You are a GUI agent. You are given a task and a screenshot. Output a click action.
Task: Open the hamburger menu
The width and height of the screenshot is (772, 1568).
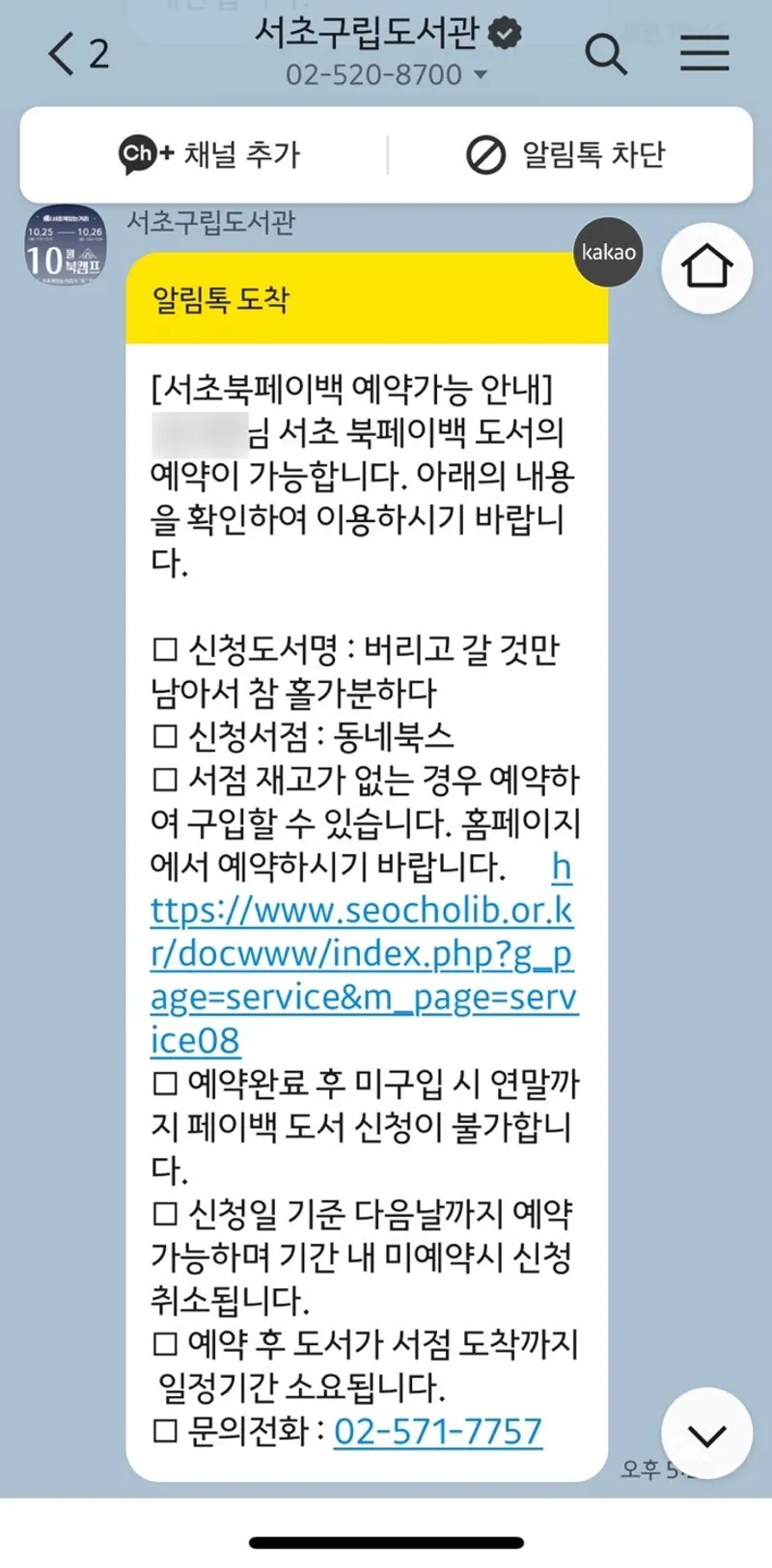point(704,53)
